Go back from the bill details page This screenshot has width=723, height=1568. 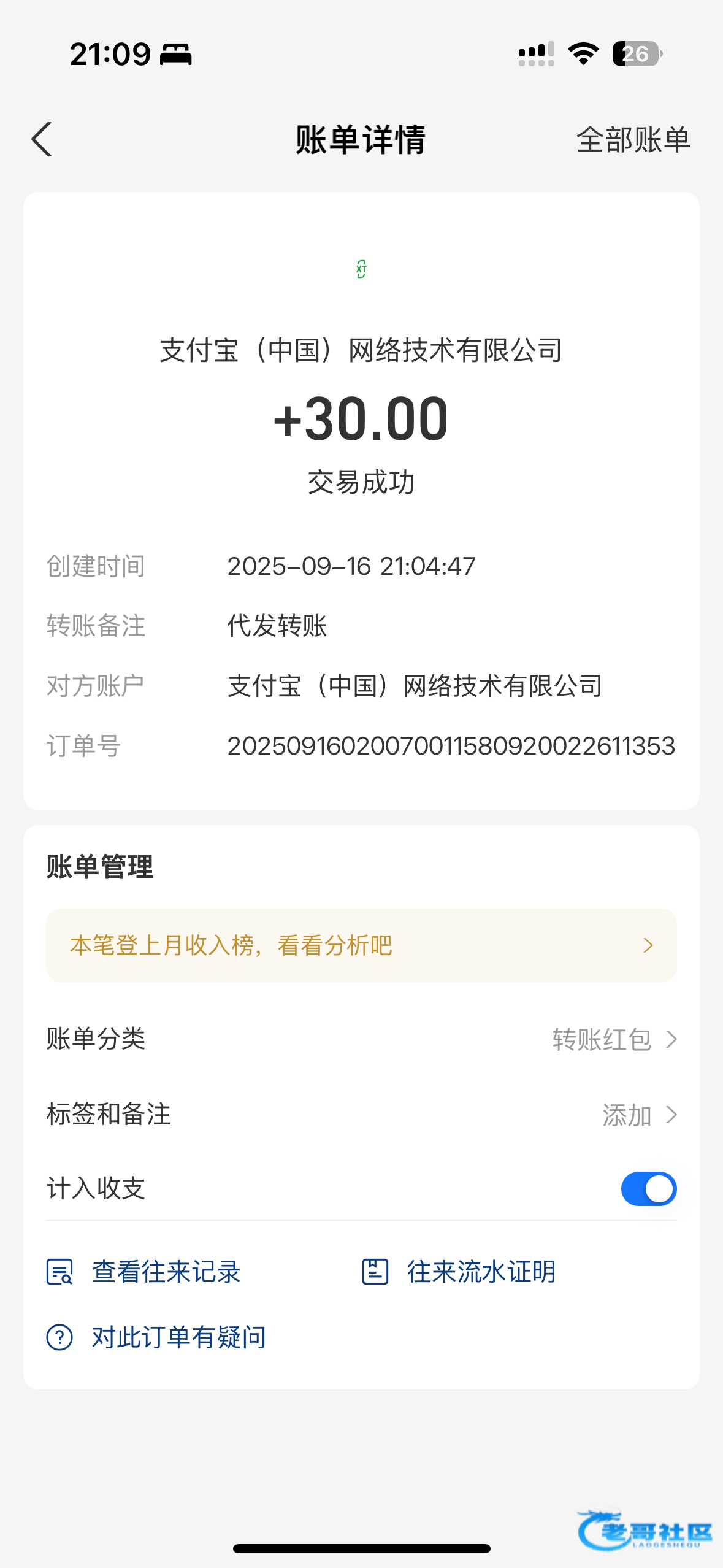[x=42, y=139]
